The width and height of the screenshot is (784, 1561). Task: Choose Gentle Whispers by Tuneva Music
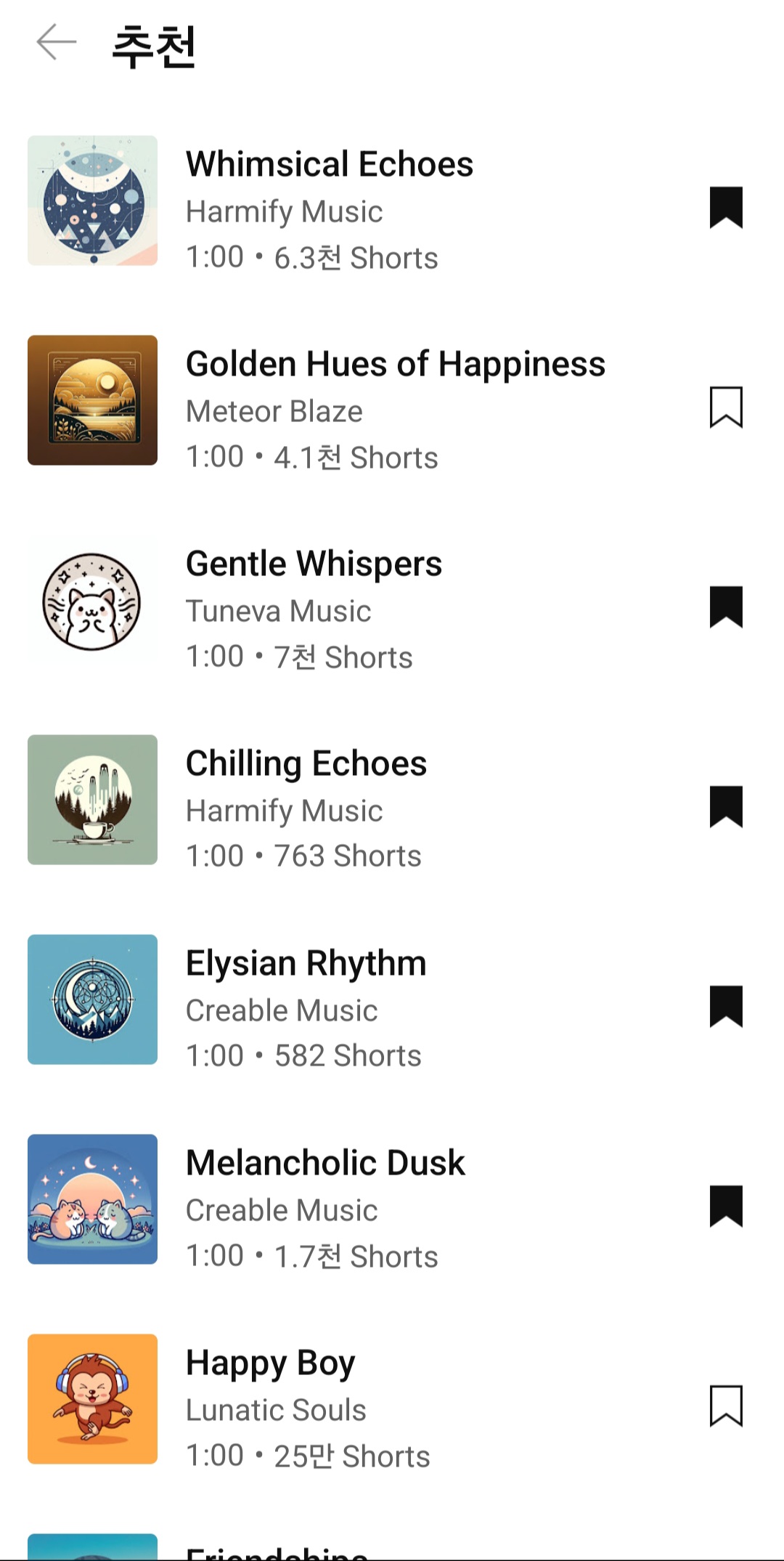tap(314, 564)
